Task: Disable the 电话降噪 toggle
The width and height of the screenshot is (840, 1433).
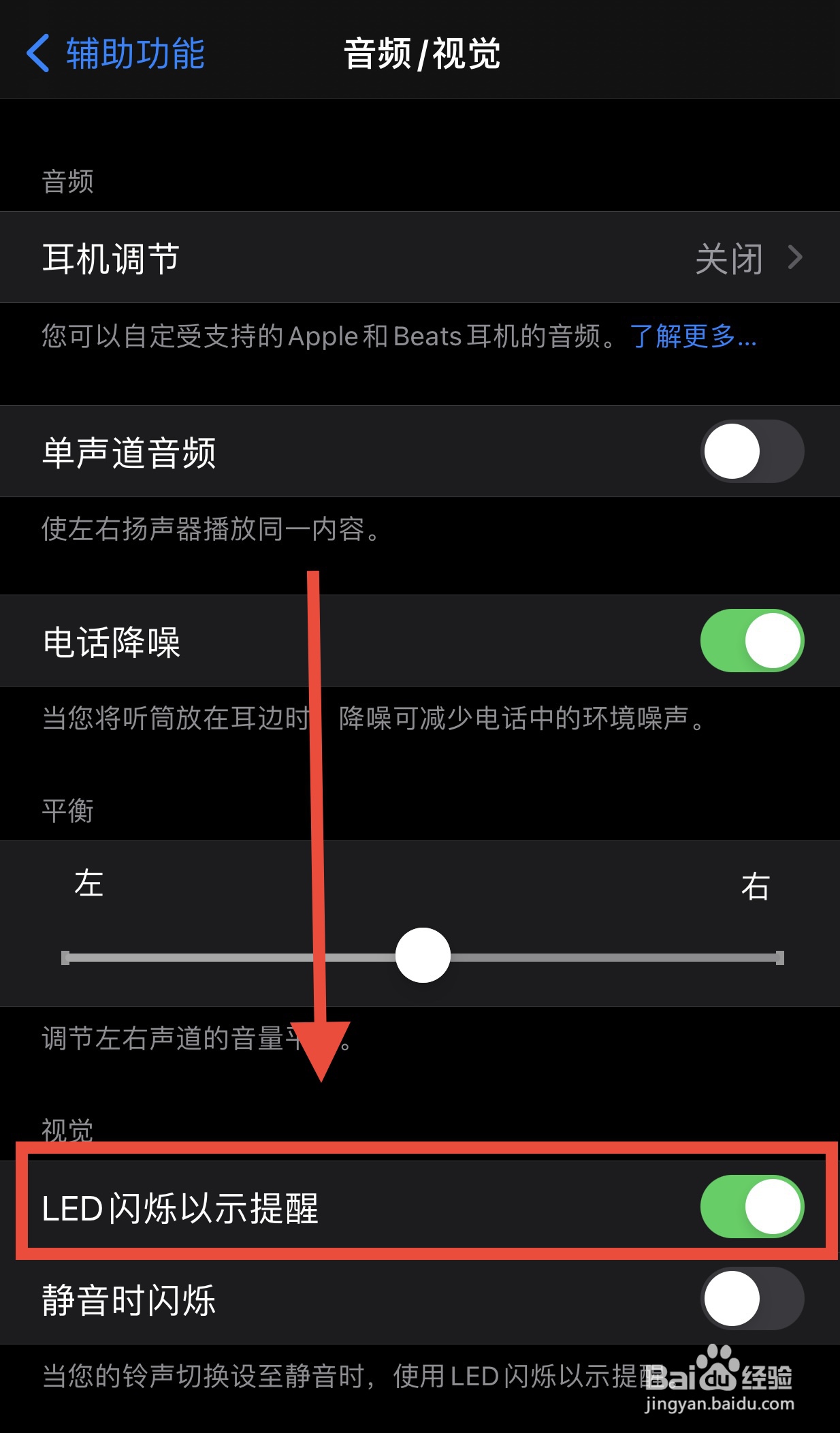Action: [752, 640]
